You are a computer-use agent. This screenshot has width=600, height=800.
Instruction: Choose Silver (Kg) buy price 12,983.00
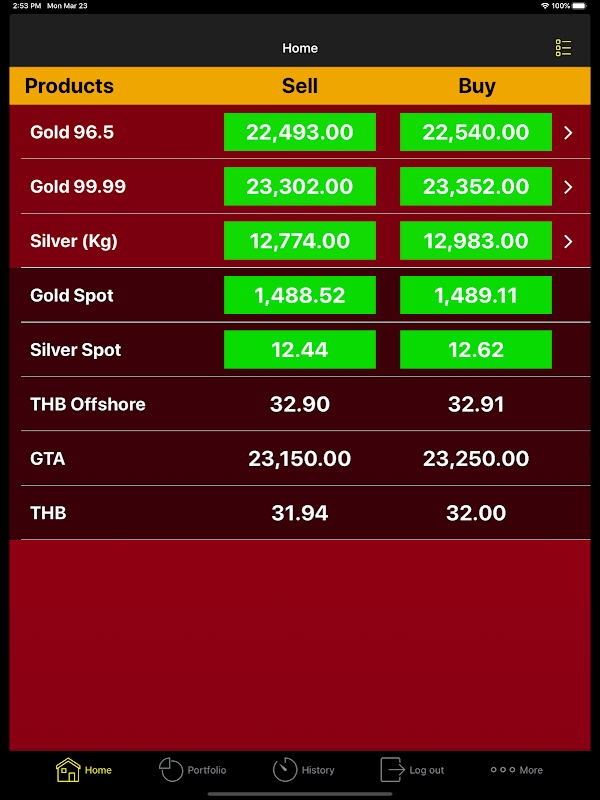(476, 240)
